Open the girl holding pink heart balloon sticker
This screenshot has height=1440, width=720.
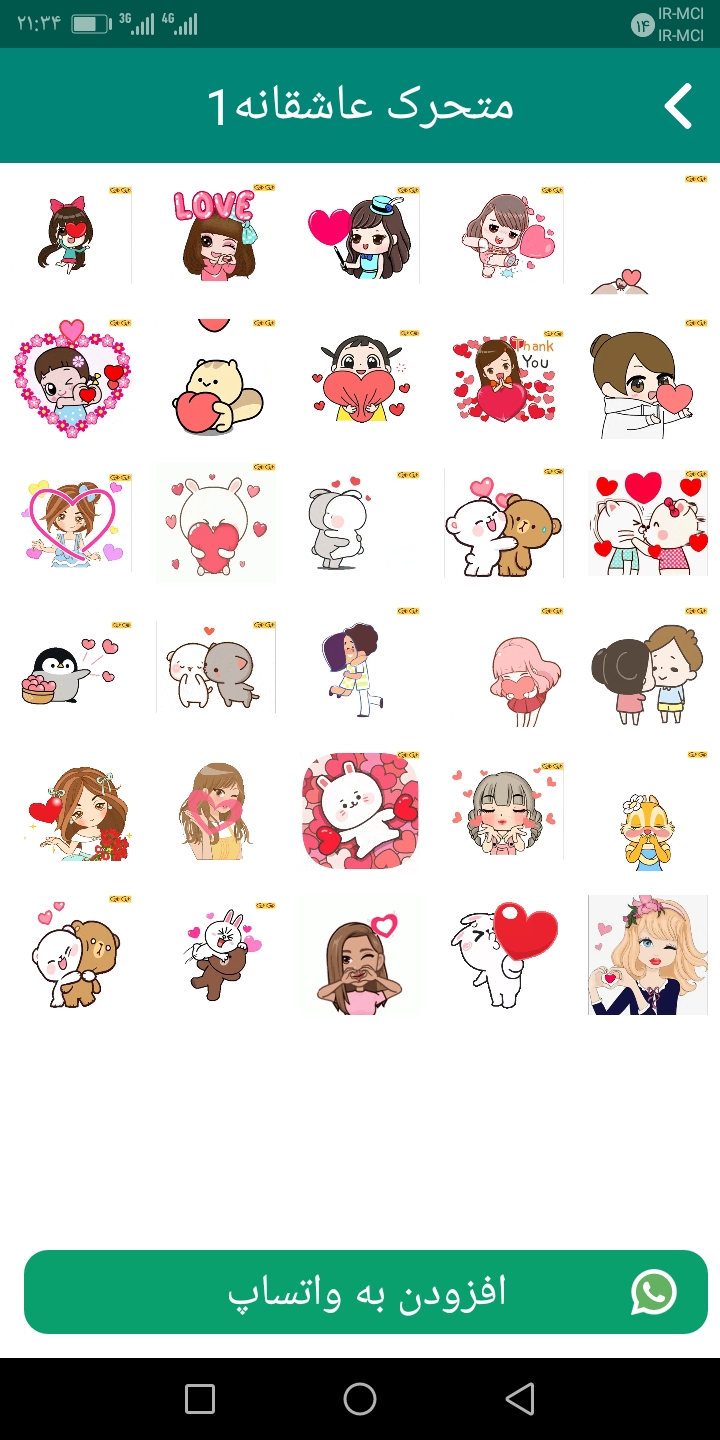(360, 236)
